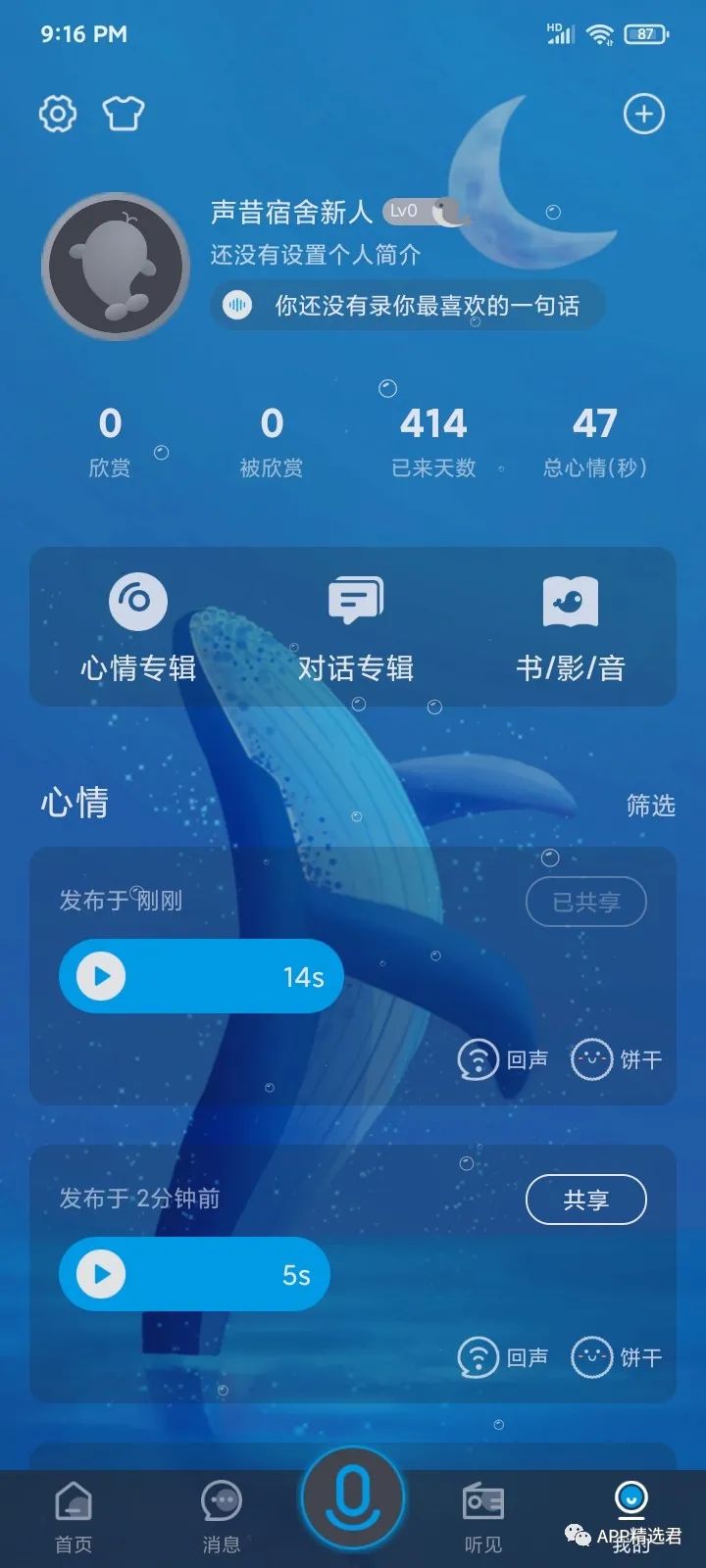The width and height of the screenshot is (706, 1568).
Task: Play the 14s mood recording
Action: pyautogui.click(x=102, y=976)
